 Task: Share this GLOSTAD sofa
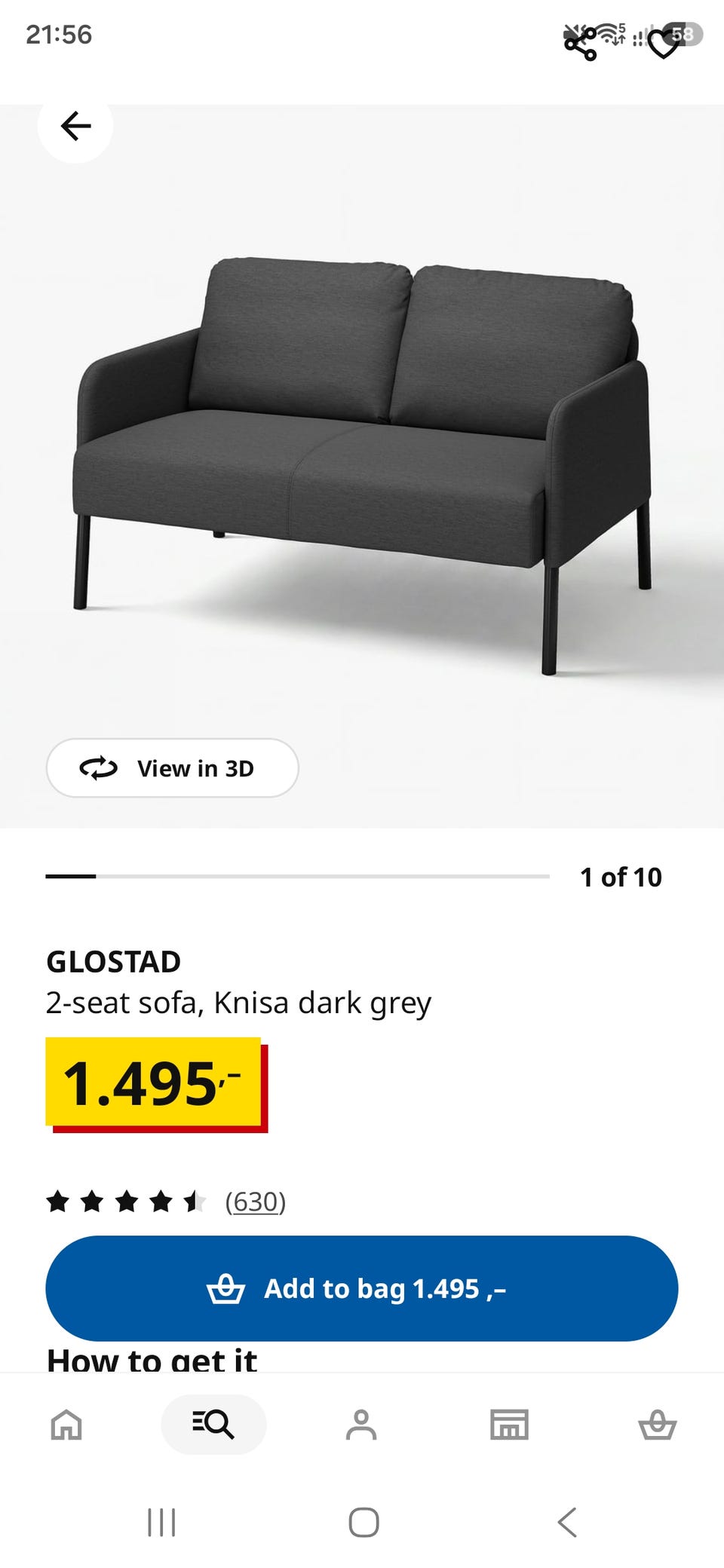coord(580,44)
